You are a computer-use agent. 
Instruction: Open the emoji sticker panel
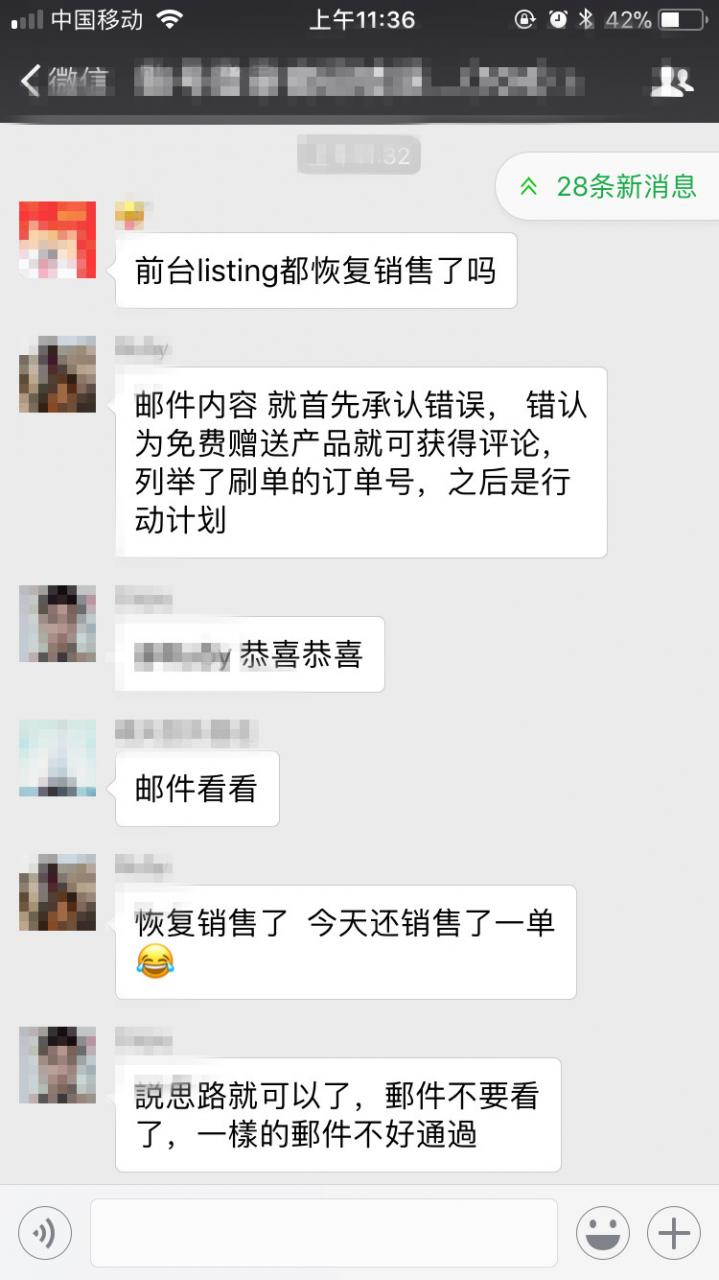click(x=602, y=1233)
